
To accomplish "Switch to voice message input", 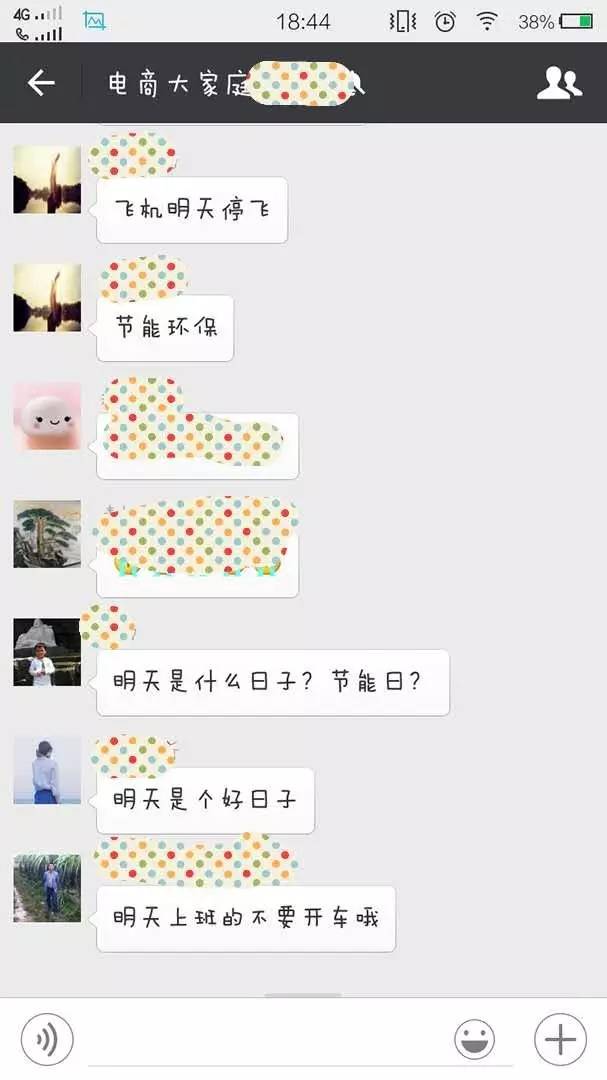I will [47, 1039].
